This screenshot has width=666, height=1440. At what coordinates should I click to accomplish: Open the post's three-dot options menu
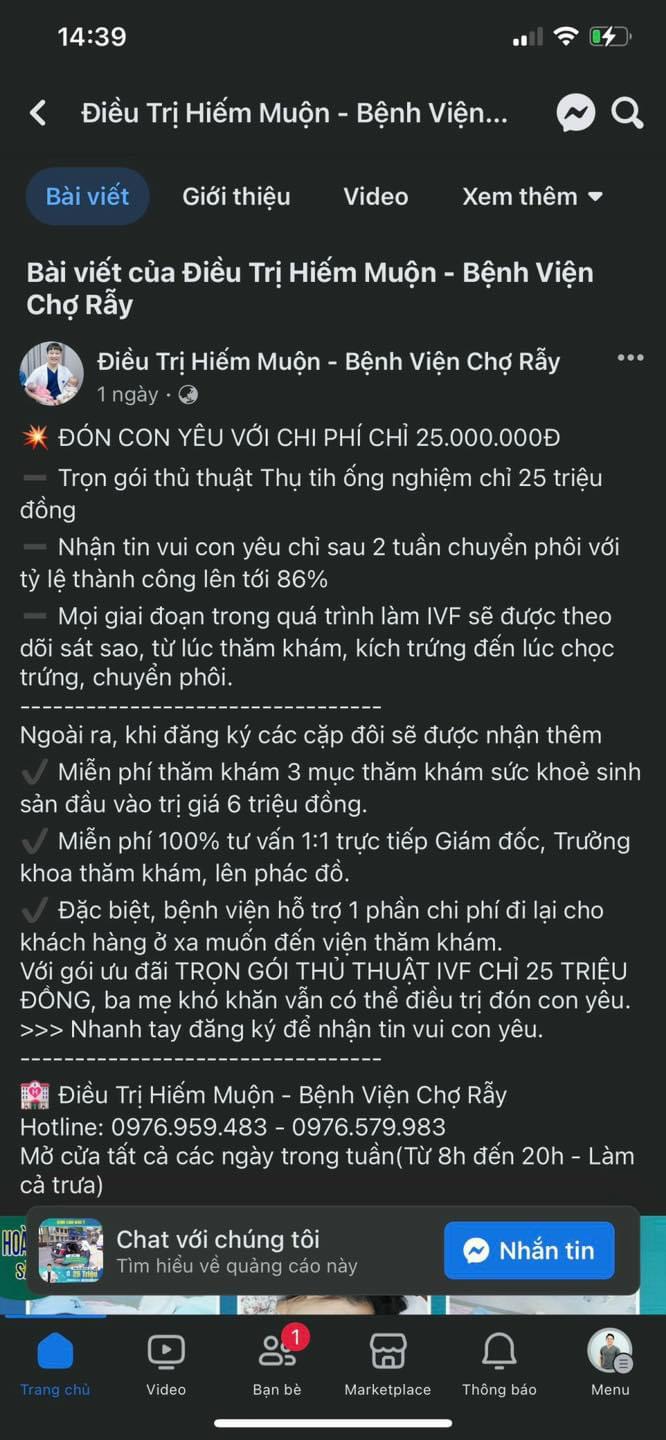click(x=630, y=358)
